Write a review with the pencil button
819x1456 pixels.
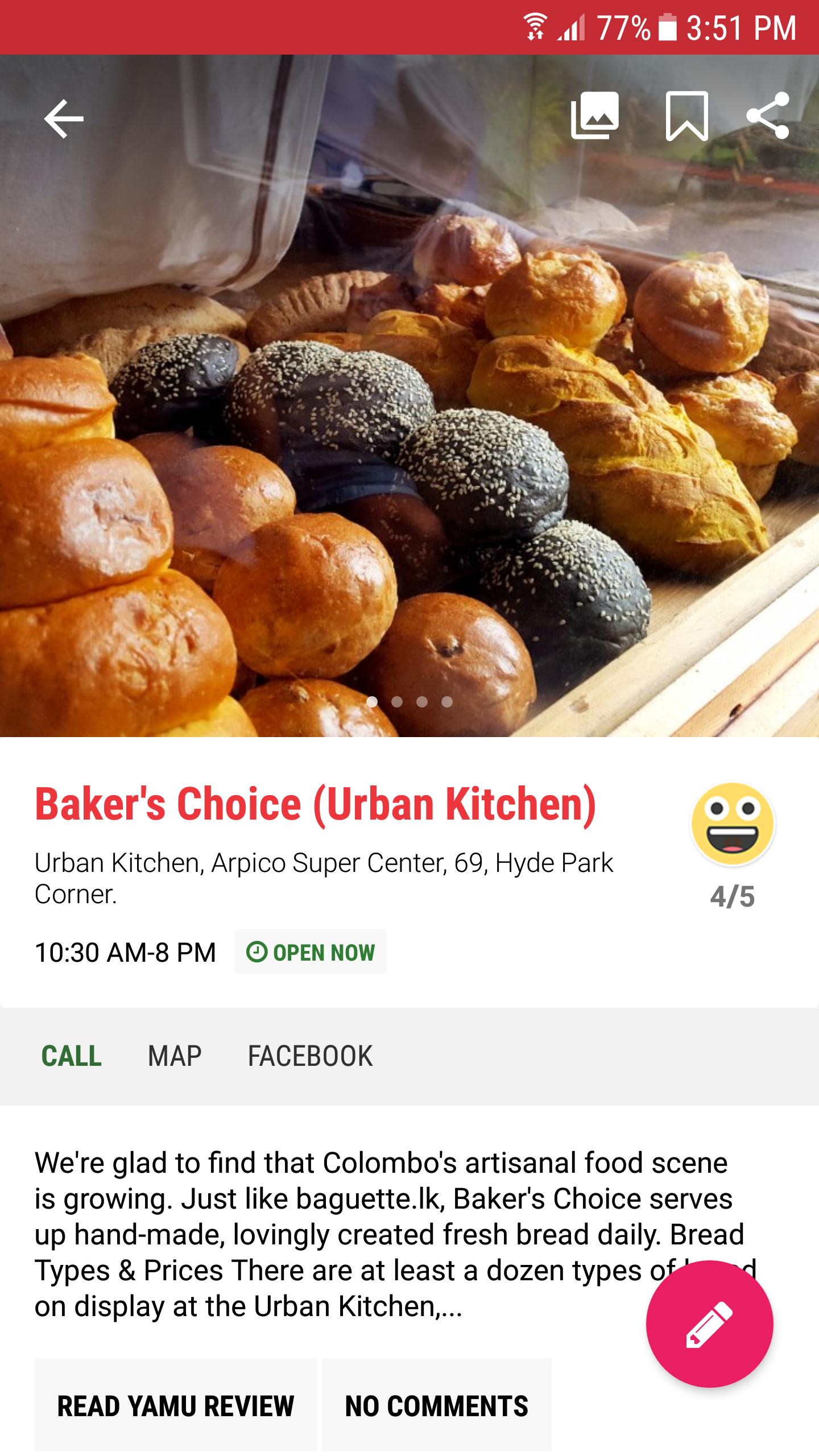coord(709,1324)
